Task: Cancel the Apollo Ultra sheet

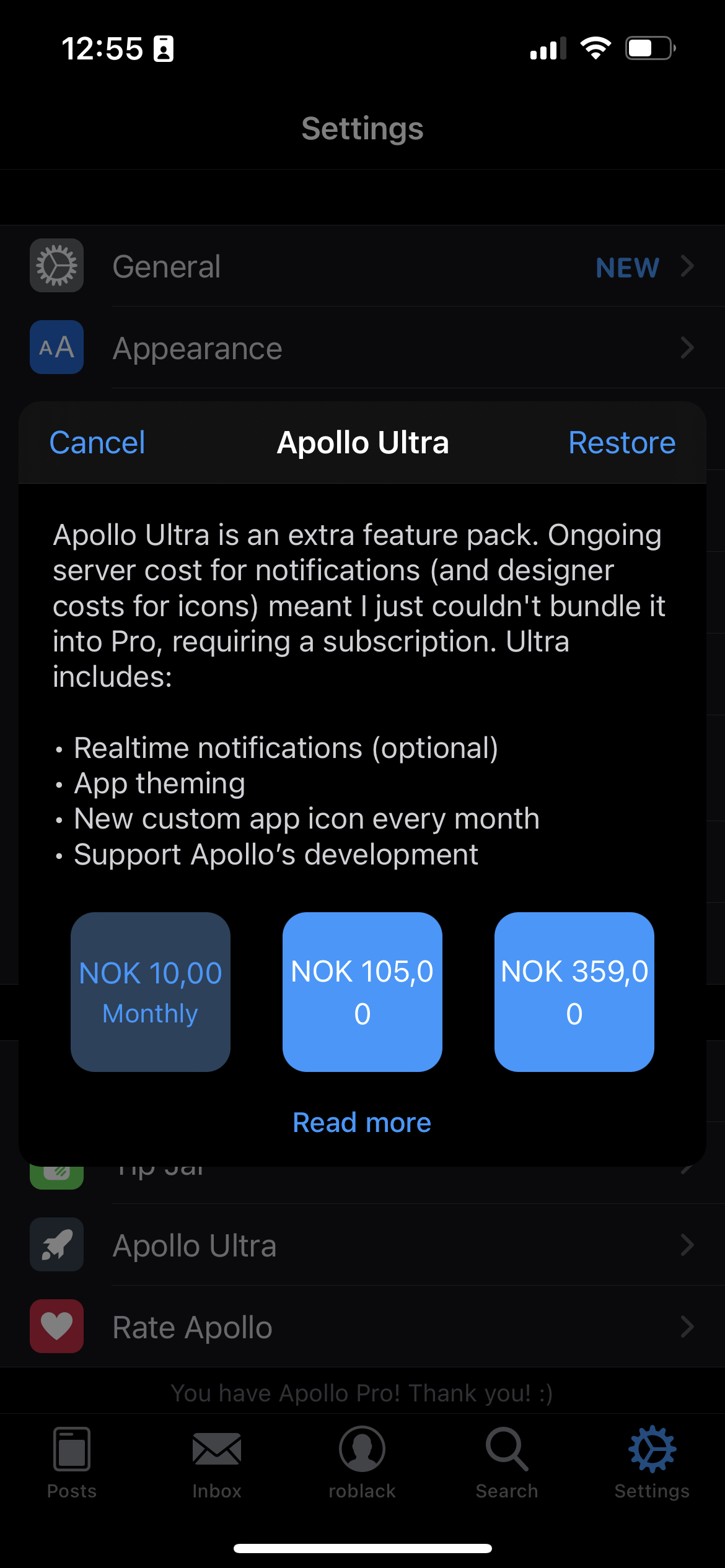Action: 97,442
